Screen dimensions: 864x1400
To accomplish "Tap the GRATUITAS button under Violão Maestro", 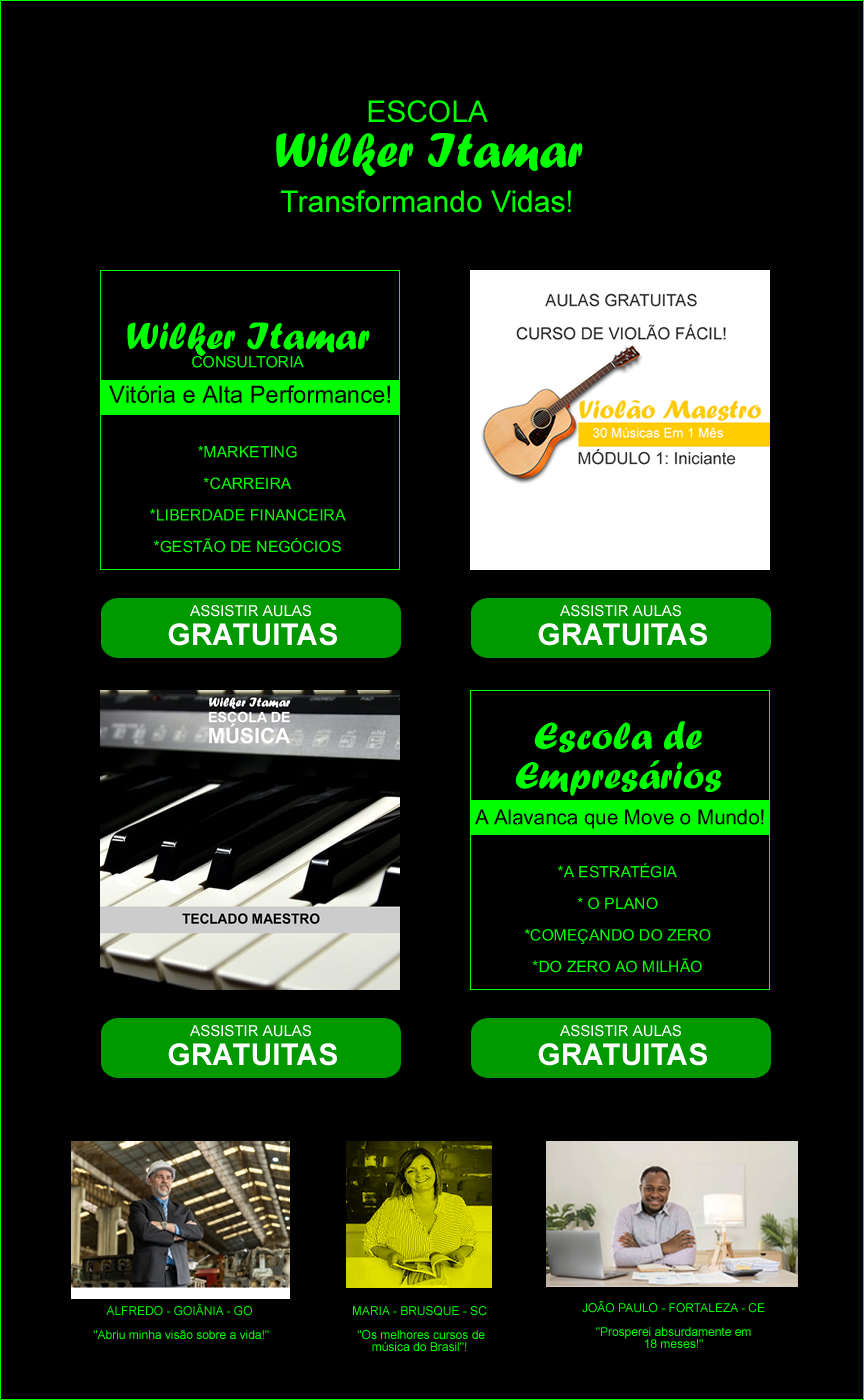I will coord(621,628).
